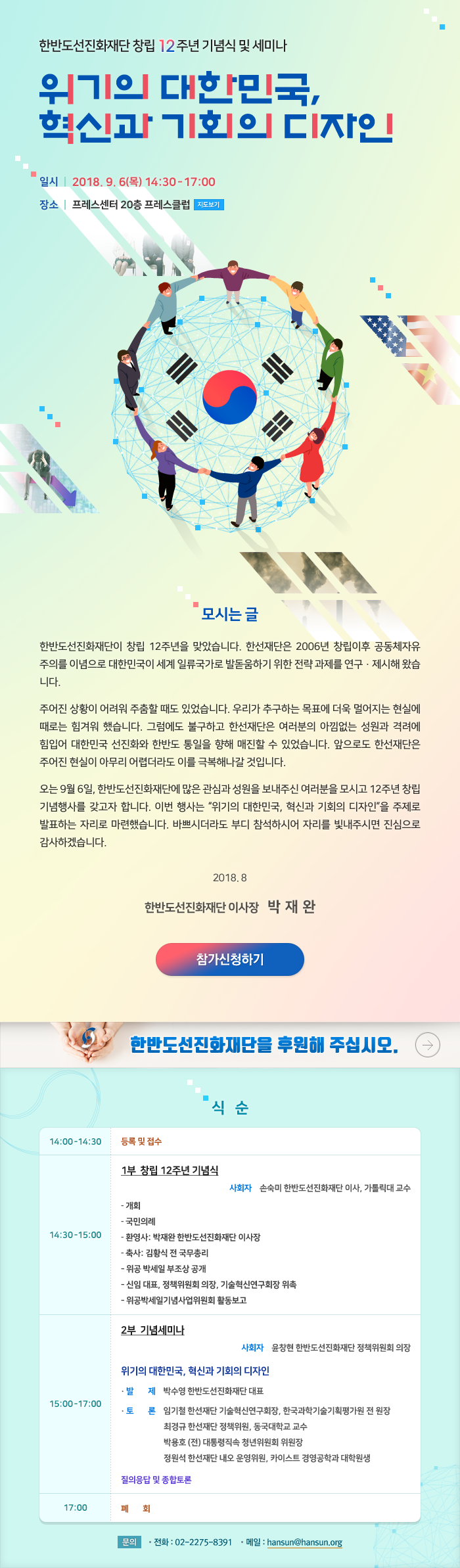Open the 한반도선진화재단 후원 banner

click(x=263, y=1044)
